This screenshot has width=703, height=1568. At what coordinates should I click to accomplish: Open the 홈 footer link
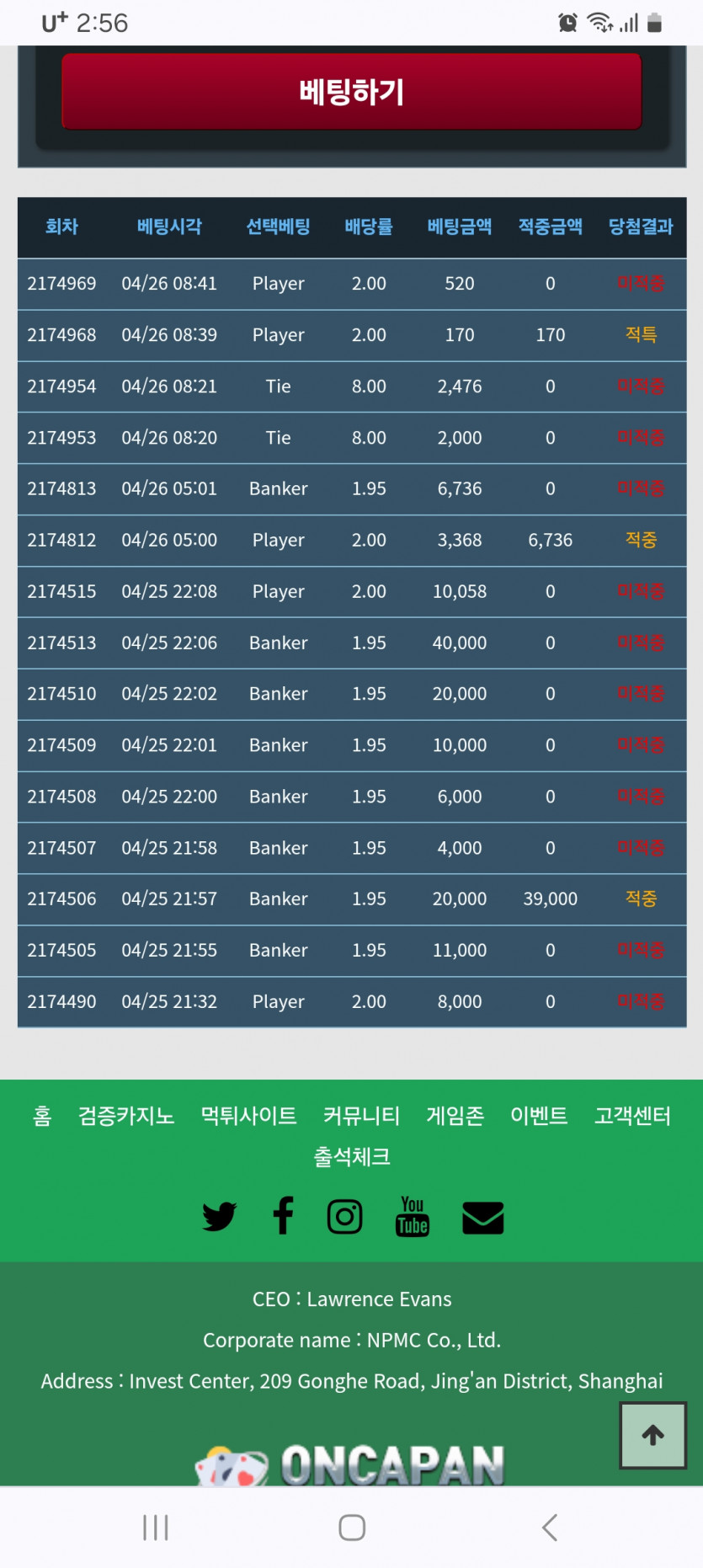point(42,1116)
